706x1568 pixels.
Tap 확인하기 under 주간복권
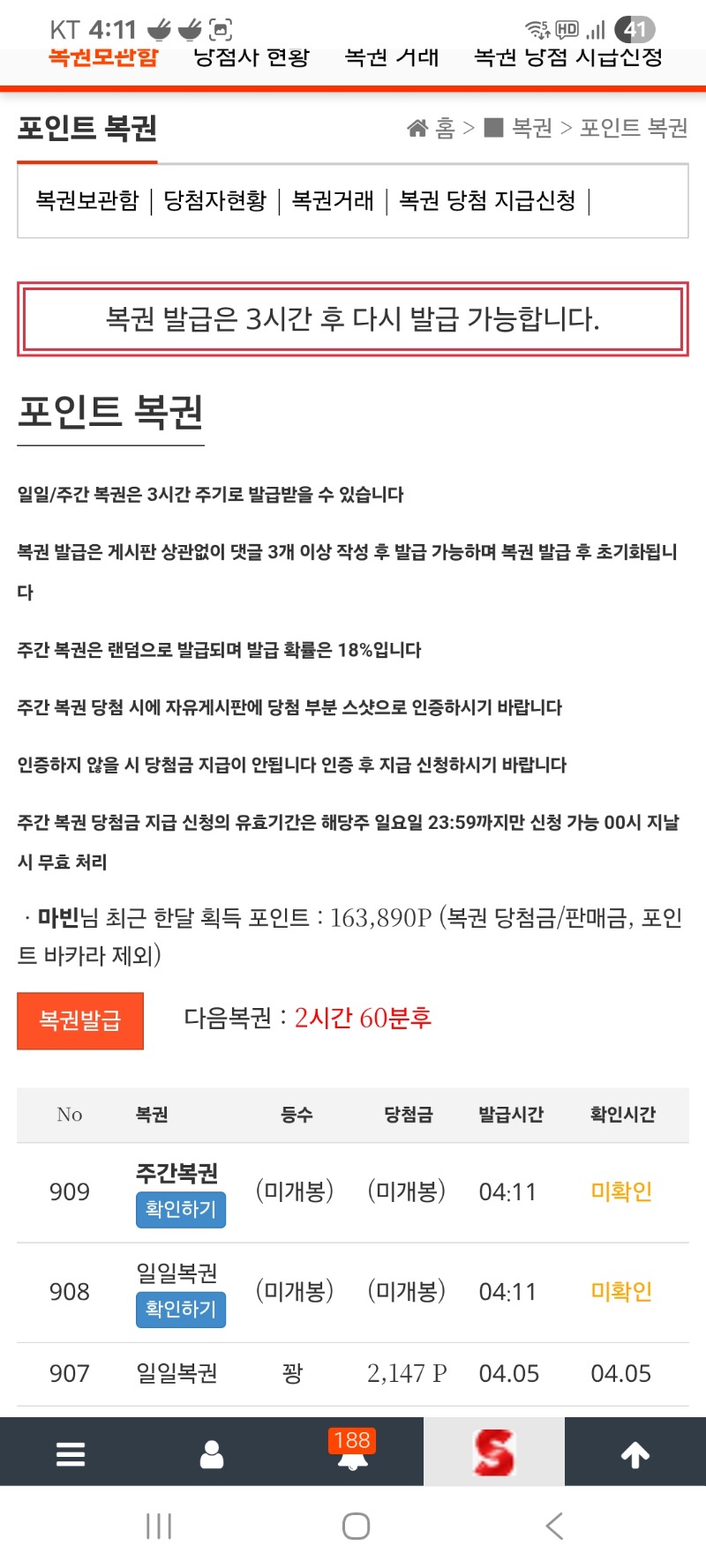click(181, 1209)
